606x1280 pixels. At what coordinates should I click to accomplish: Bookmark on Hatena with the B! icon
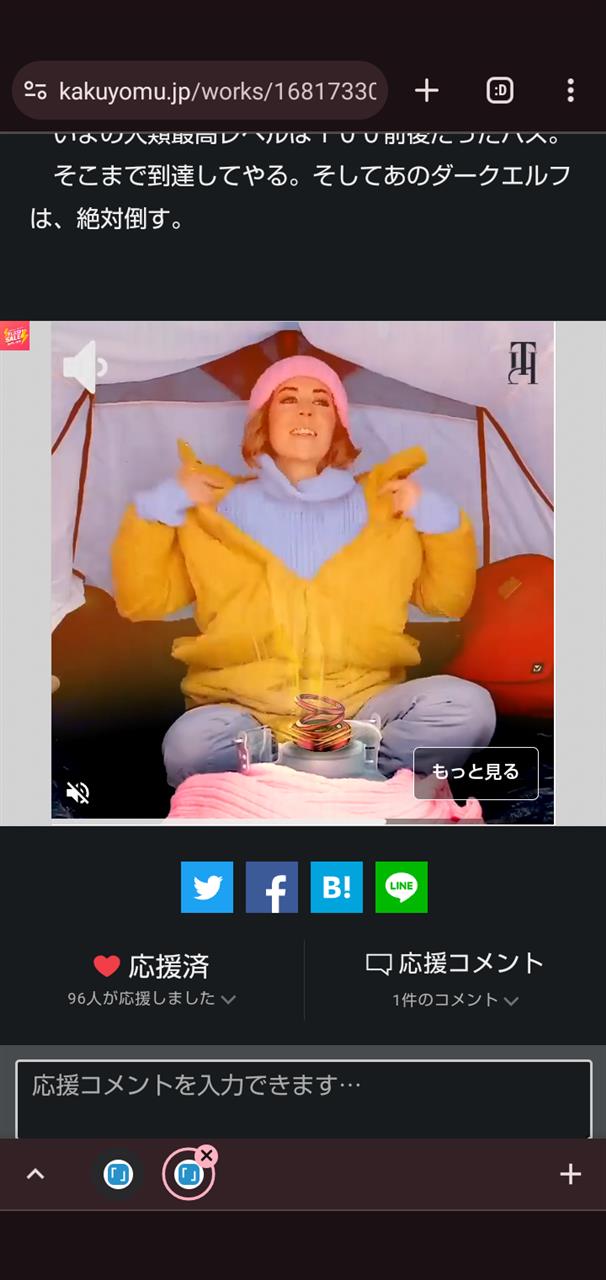[x=337, y=887]
